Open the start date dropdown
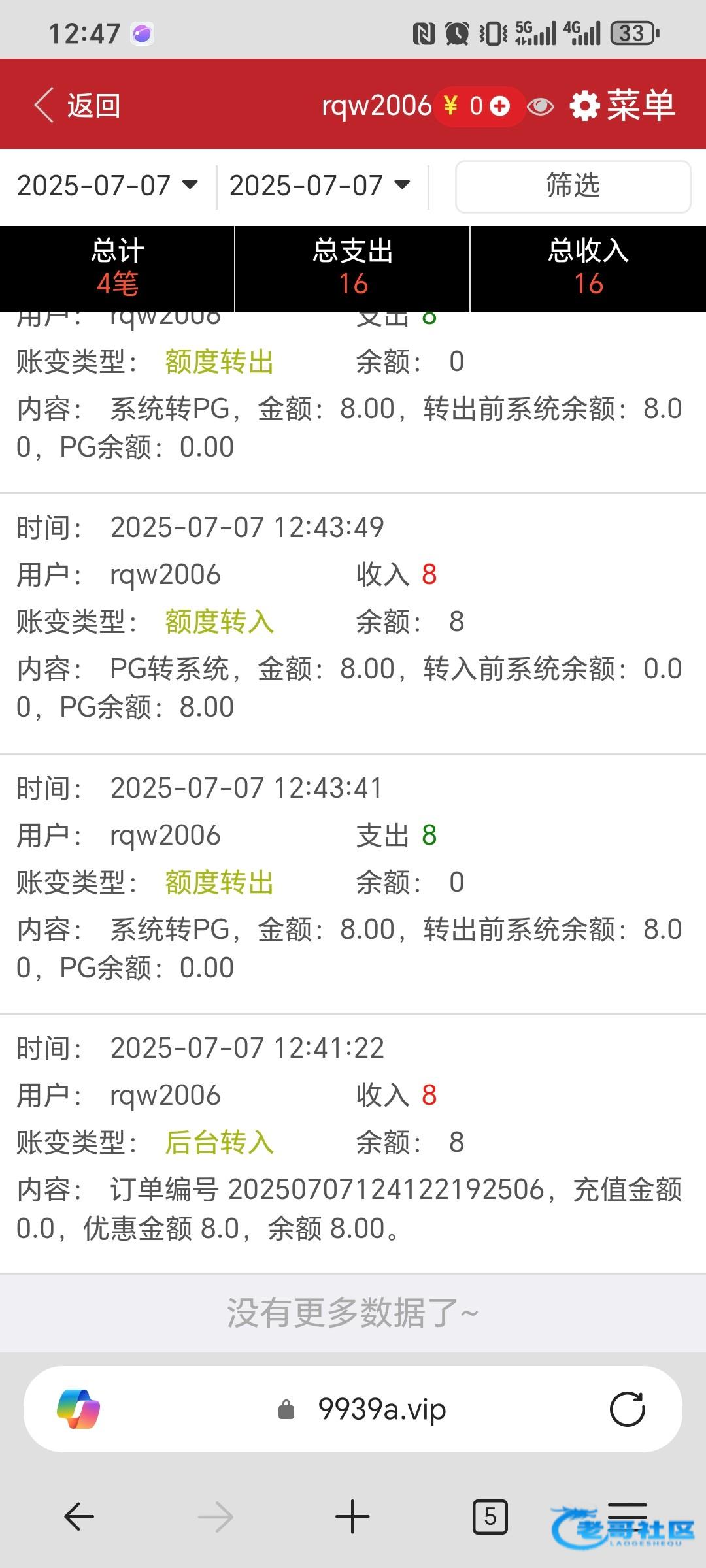The width and height of the screenshot is (706, 1568). pyautogui.click(x=108, y=186)
